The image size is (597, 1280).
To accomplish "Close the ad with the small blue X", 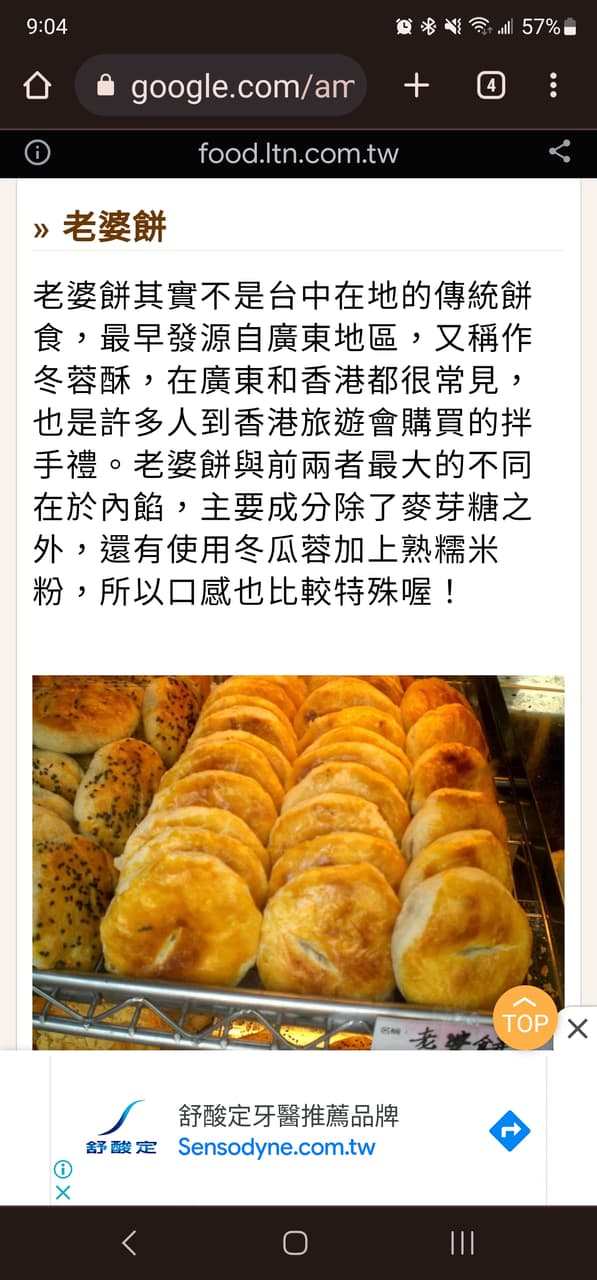I will [63, 1192].
